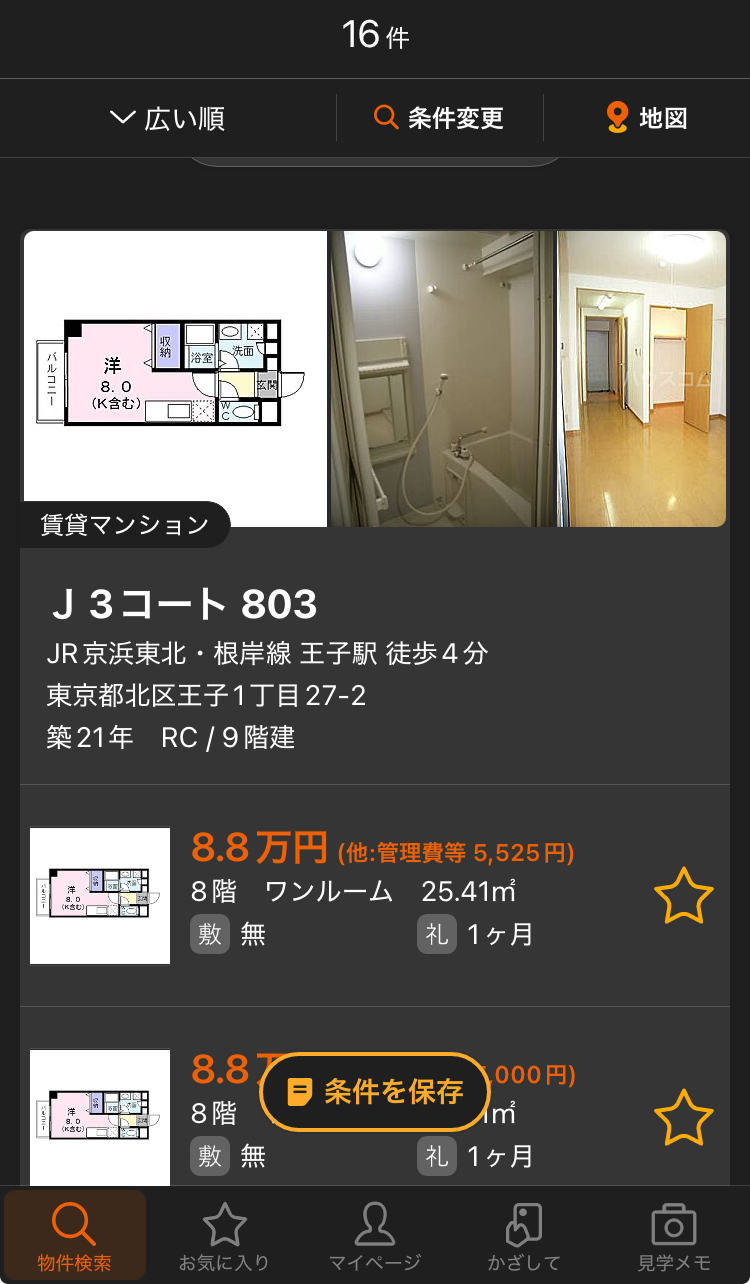The width and height of the screenshot is (750, 1284).
Task: Toggle the star on the second 8.8万円 listing
Action: [683, 1119]
